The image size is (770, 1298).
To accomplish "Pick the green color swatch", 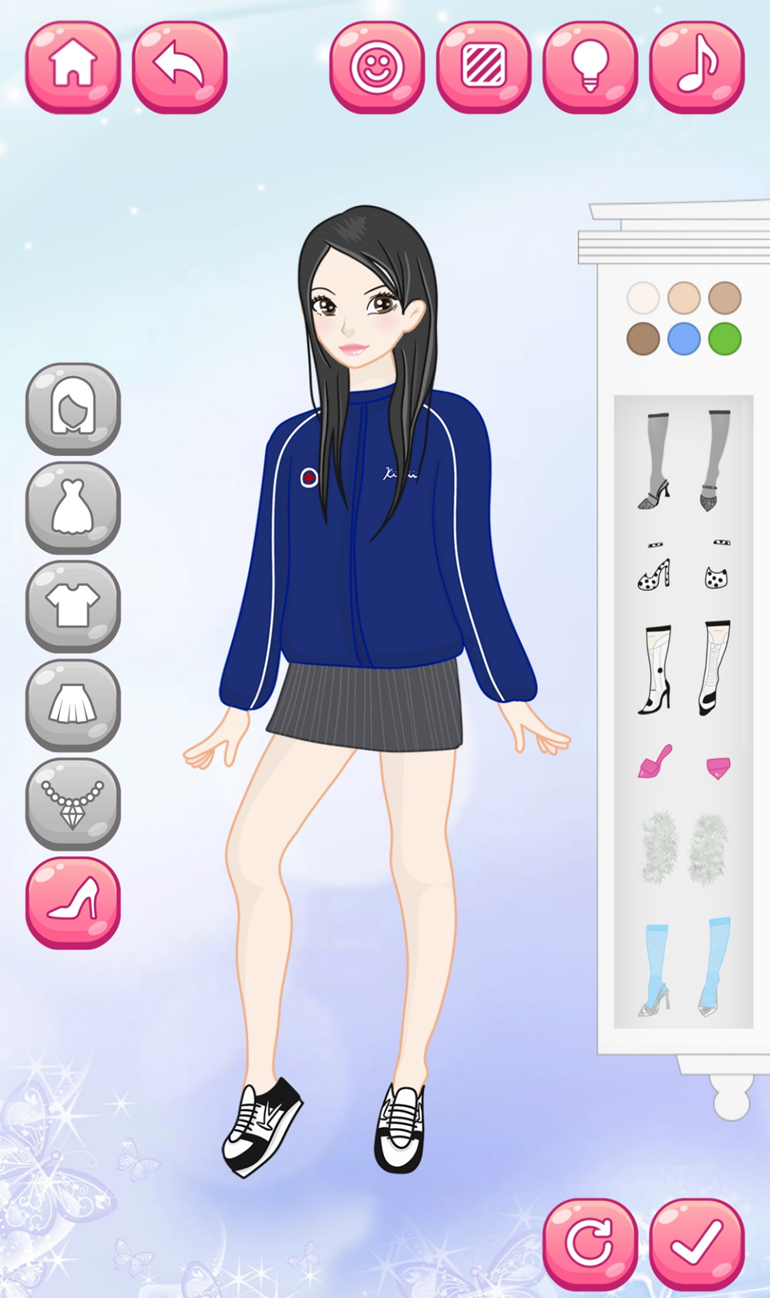I will [x=725, y=338].
